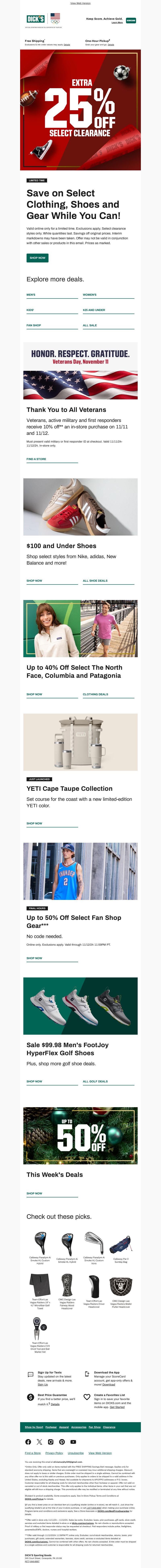Screen dimensions: 161x1568
Task: View Clothing Deals link
Action: 95,694
